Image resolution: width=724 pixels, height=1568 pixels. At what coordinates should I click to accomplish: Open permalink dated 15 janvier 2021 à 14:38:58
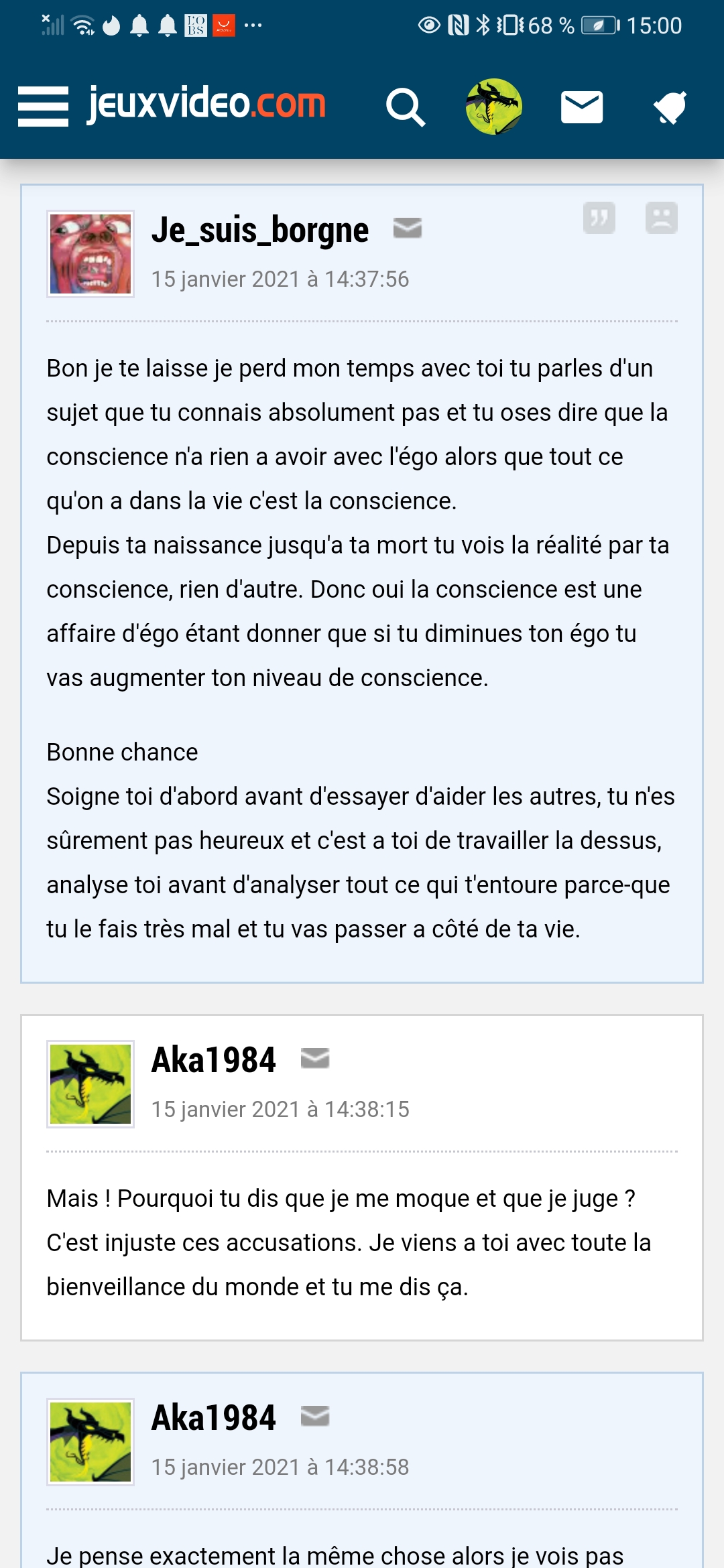[280, 1467]
